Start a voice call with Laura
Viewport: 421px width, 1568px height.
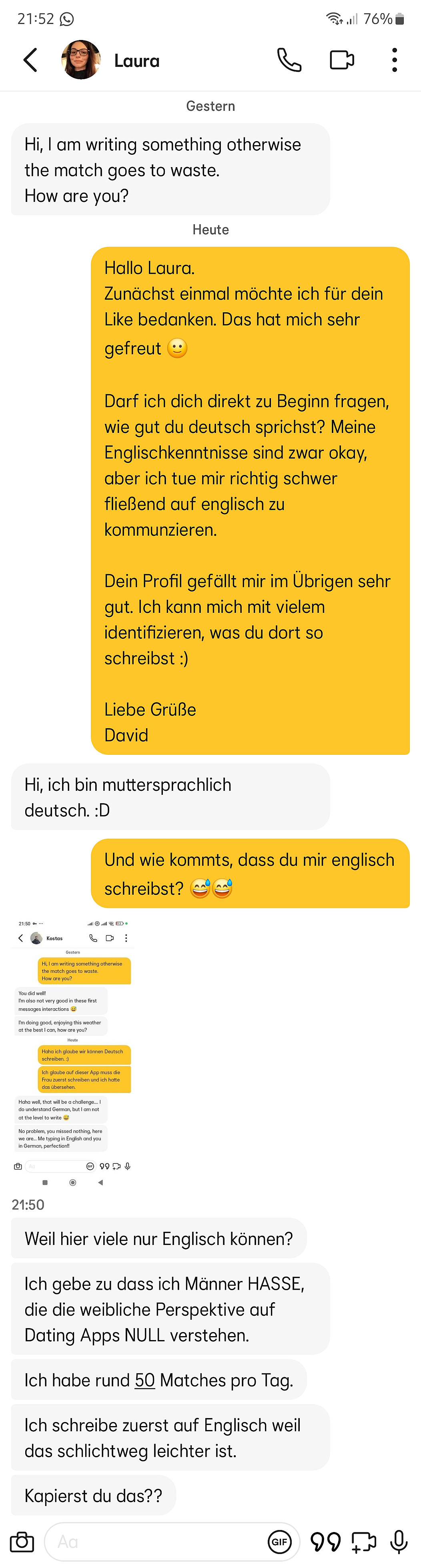(289, 60)
